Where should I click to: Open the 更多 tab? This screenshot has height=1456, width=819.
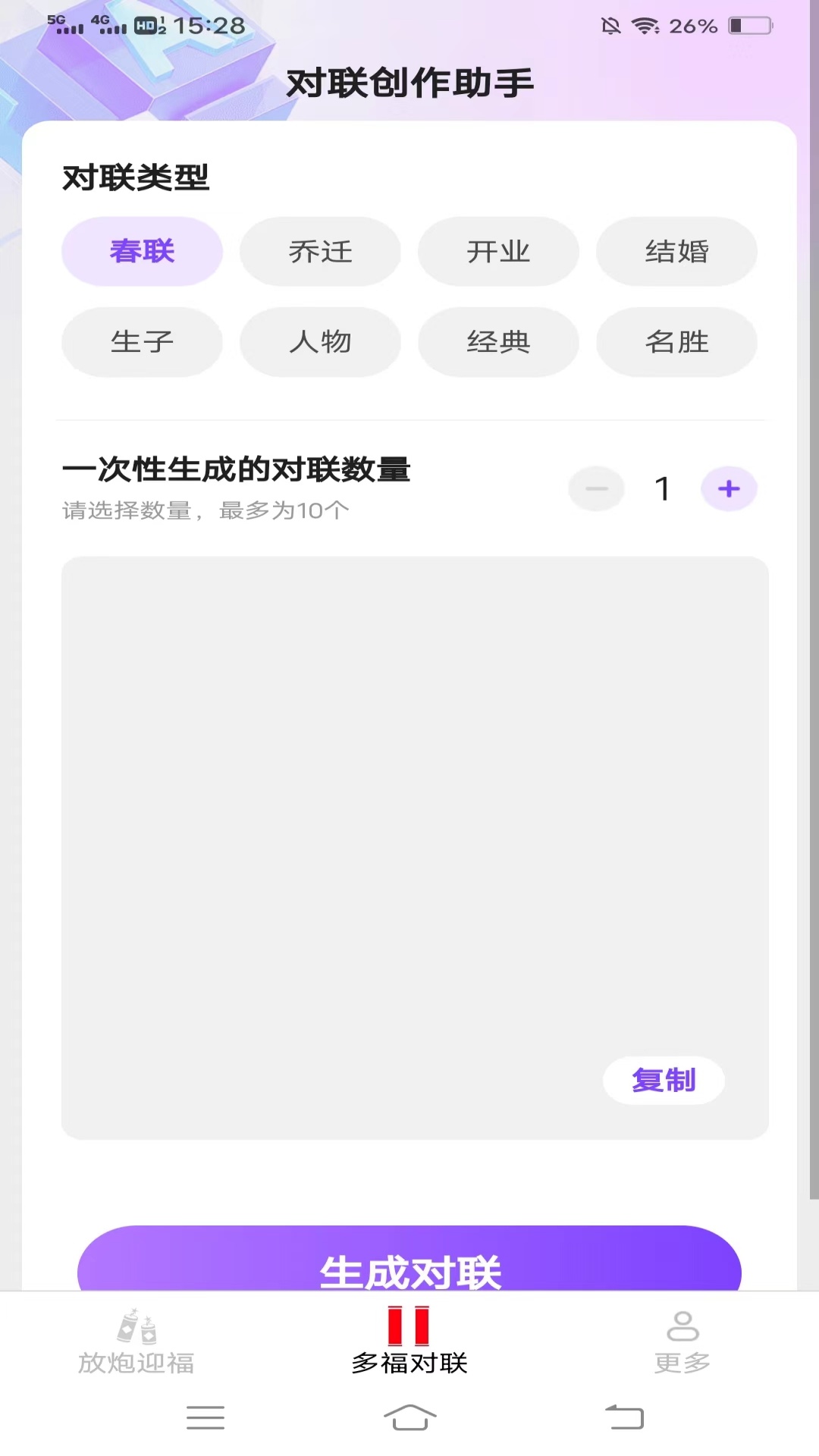[682, 1357]
